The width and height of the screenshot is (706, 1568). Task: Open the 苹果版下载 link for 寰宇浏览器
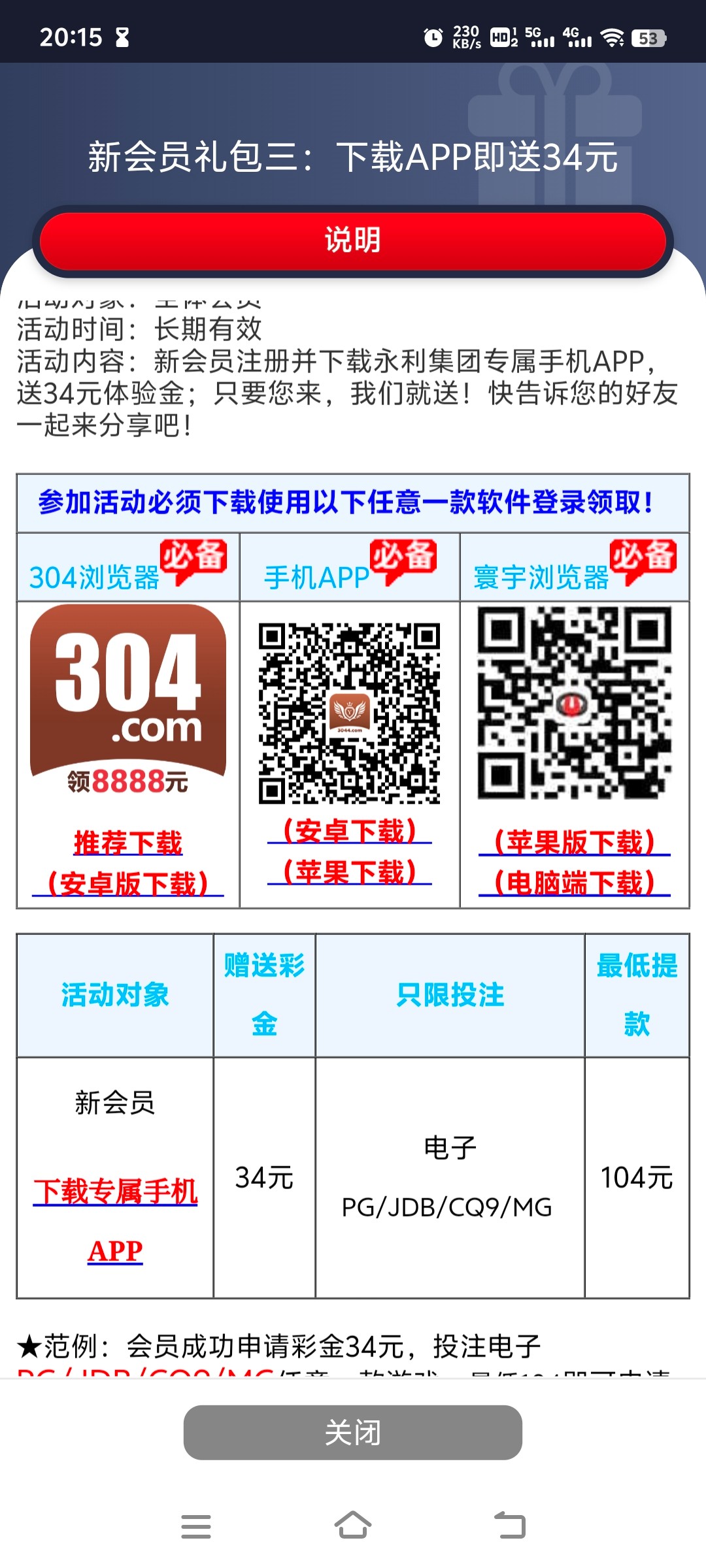point(574,843)
